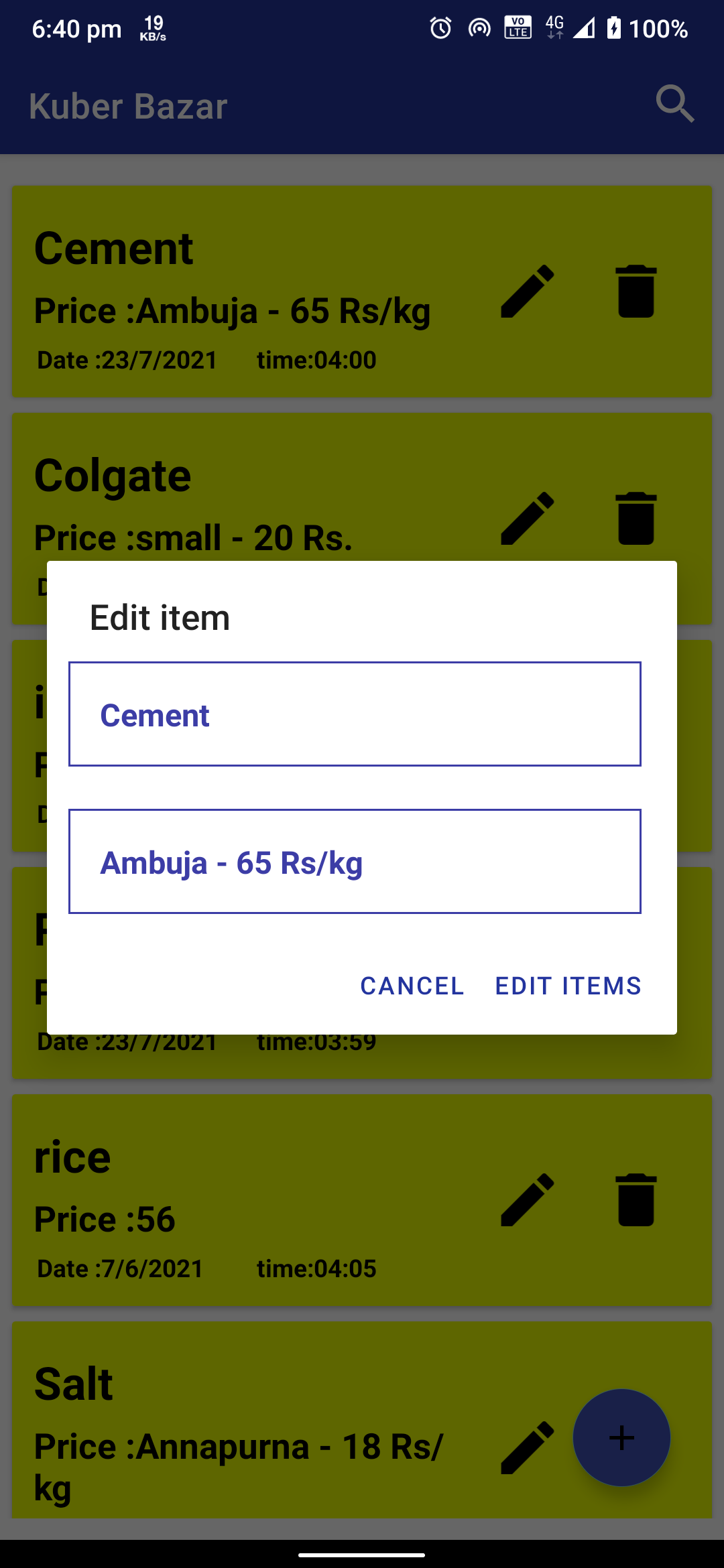Image resolution: width=724 pixels, height=1568 pixels.
Task: Delete the Cement item using the trash icon
Action: [x=636, y=291]
